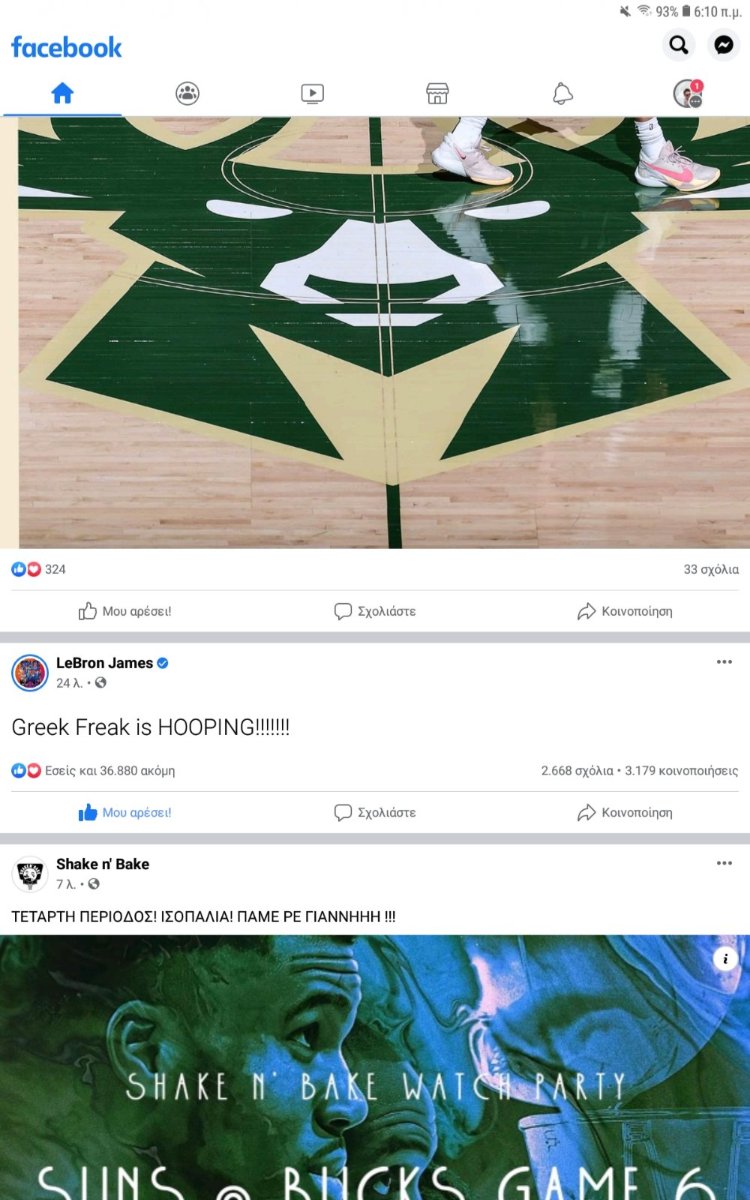Open the Marketplace tab

coord(437,93)
